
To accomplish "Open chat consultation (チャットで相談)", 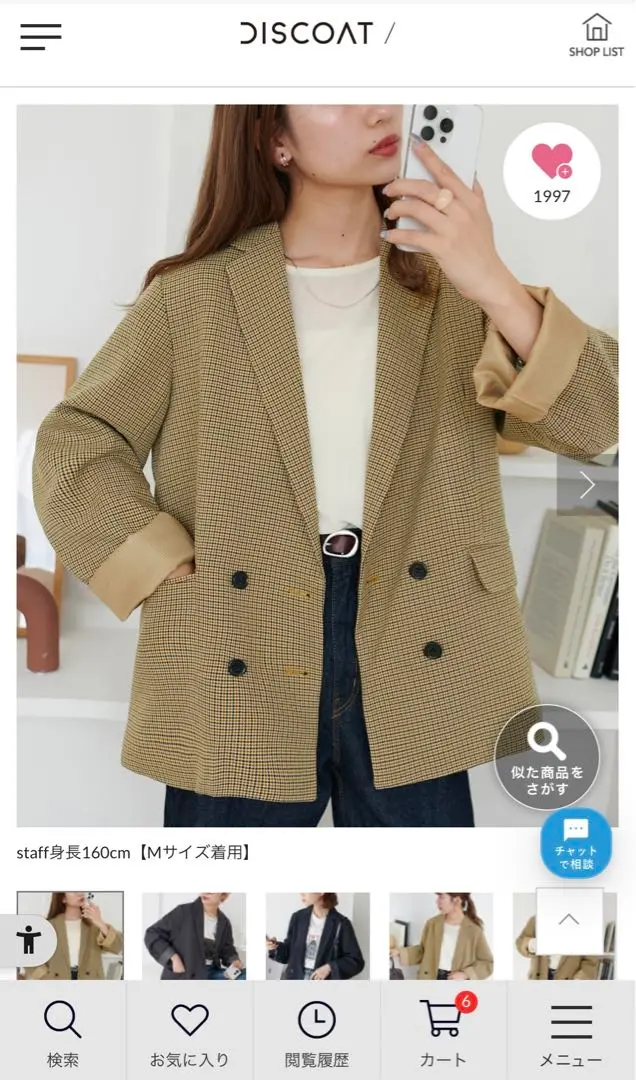I will pos(576,843).
